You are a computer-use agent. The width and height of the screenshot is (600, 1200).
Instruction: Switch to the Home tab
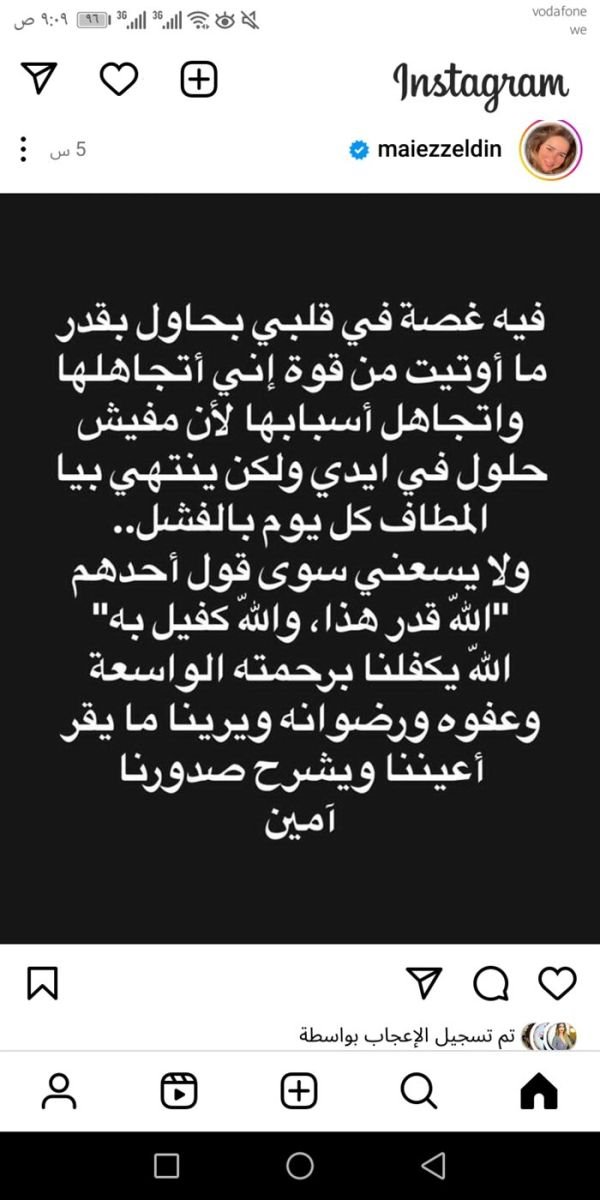539,1092
